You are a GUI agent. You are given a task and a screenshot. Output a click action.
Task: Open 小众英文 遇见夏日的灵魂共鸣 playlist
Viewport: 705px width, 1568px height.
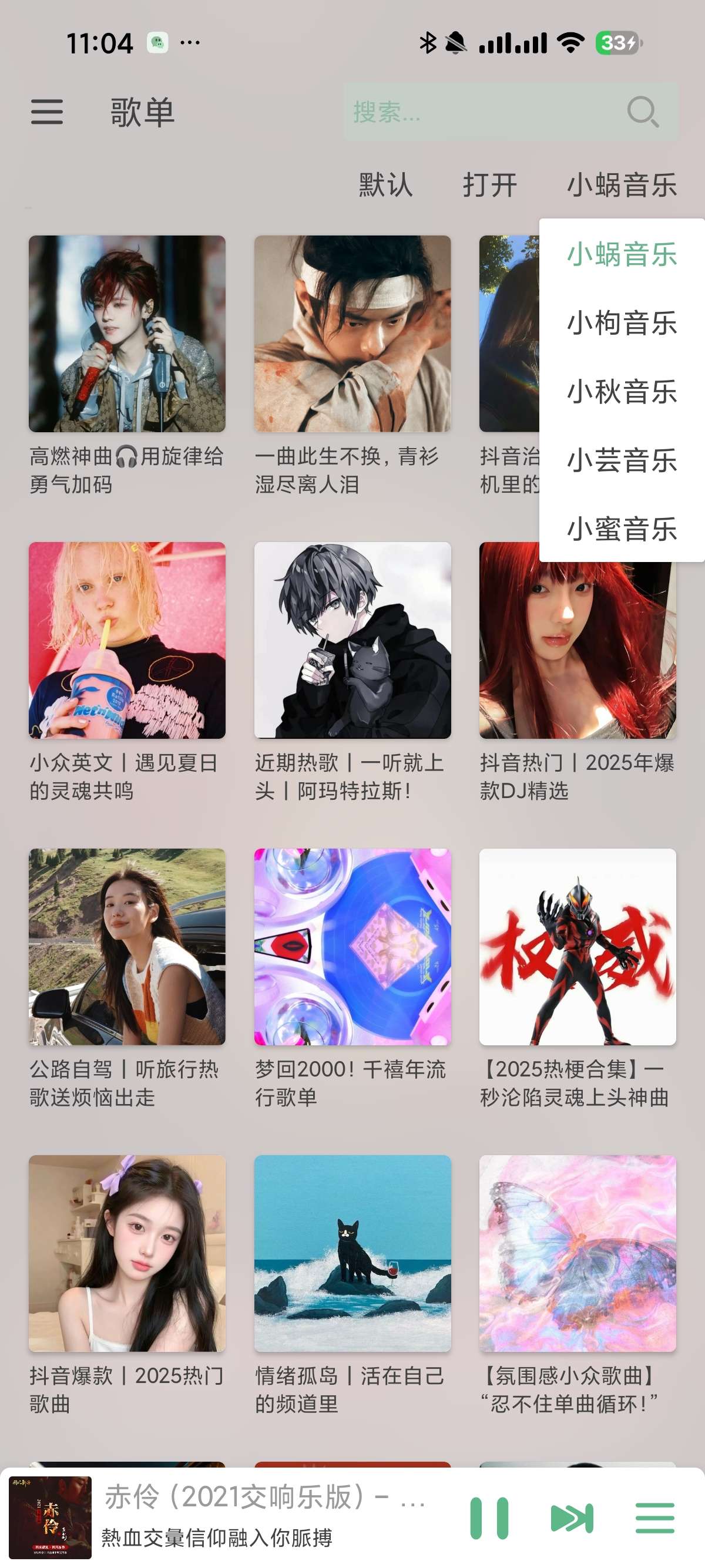pyautogui.click(x=127, y=640)
